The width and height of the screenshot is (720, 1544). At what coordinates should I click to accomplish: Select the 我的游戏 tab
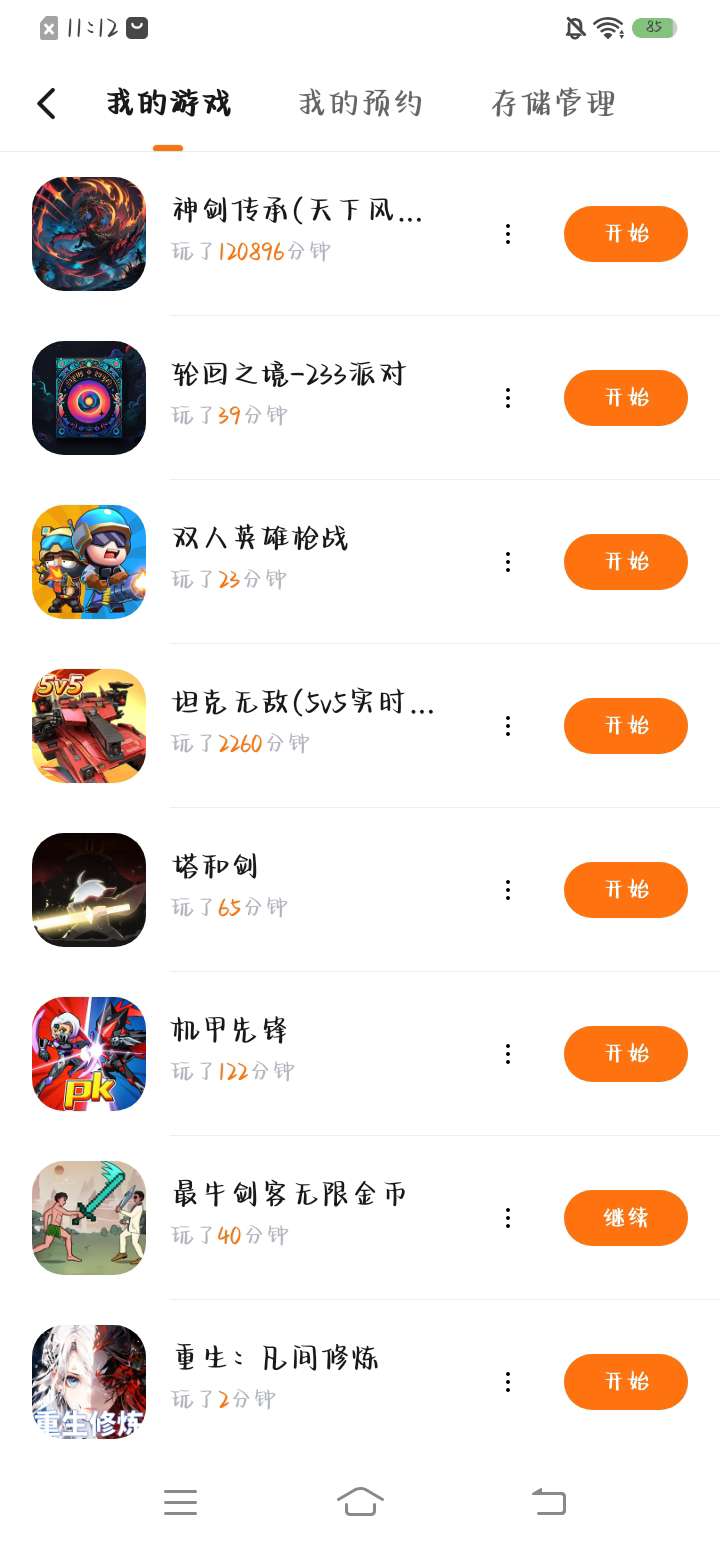pyautogui.click(x=168, y=104)
